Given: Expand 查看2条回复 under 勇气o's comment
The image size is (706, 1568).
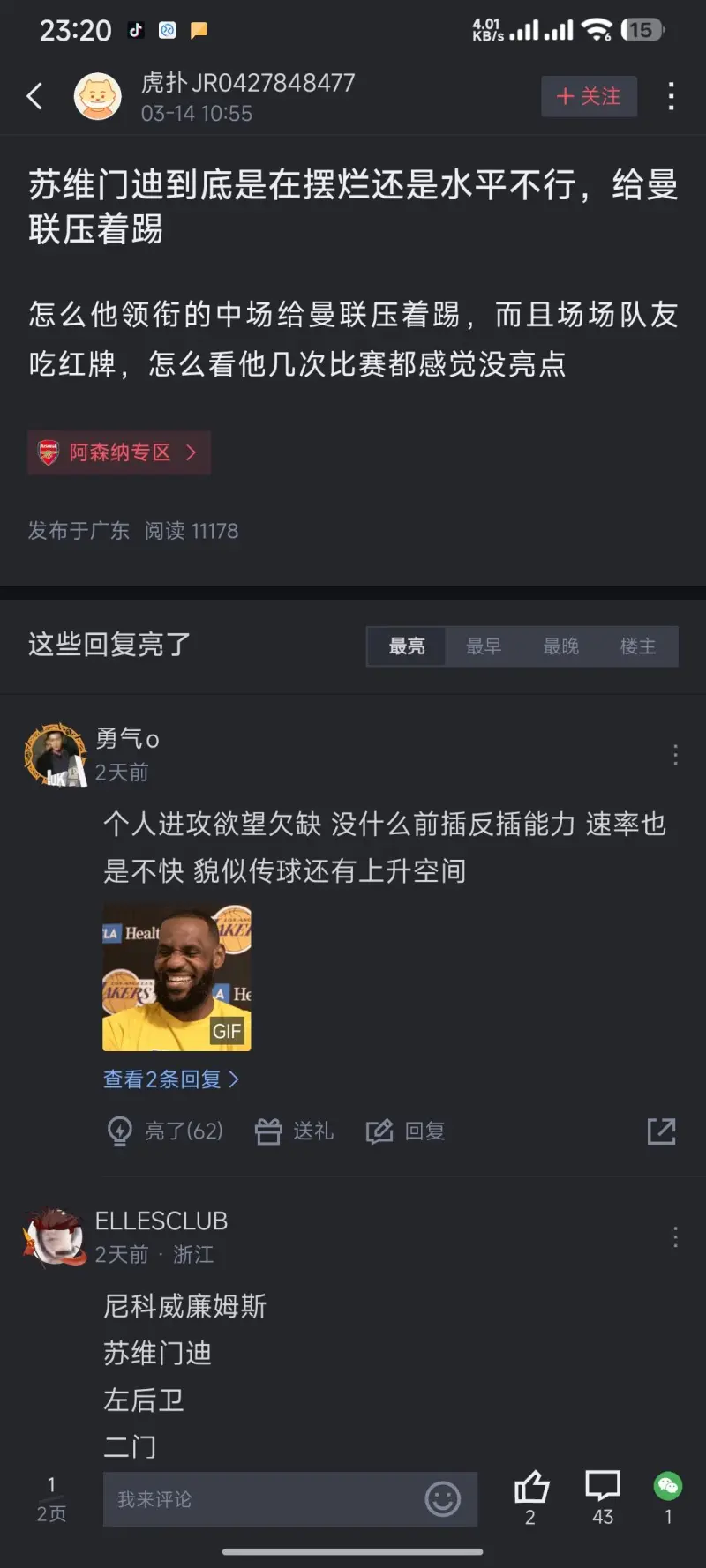Looking at the screenshot, I should click(x=170, y=1079).
